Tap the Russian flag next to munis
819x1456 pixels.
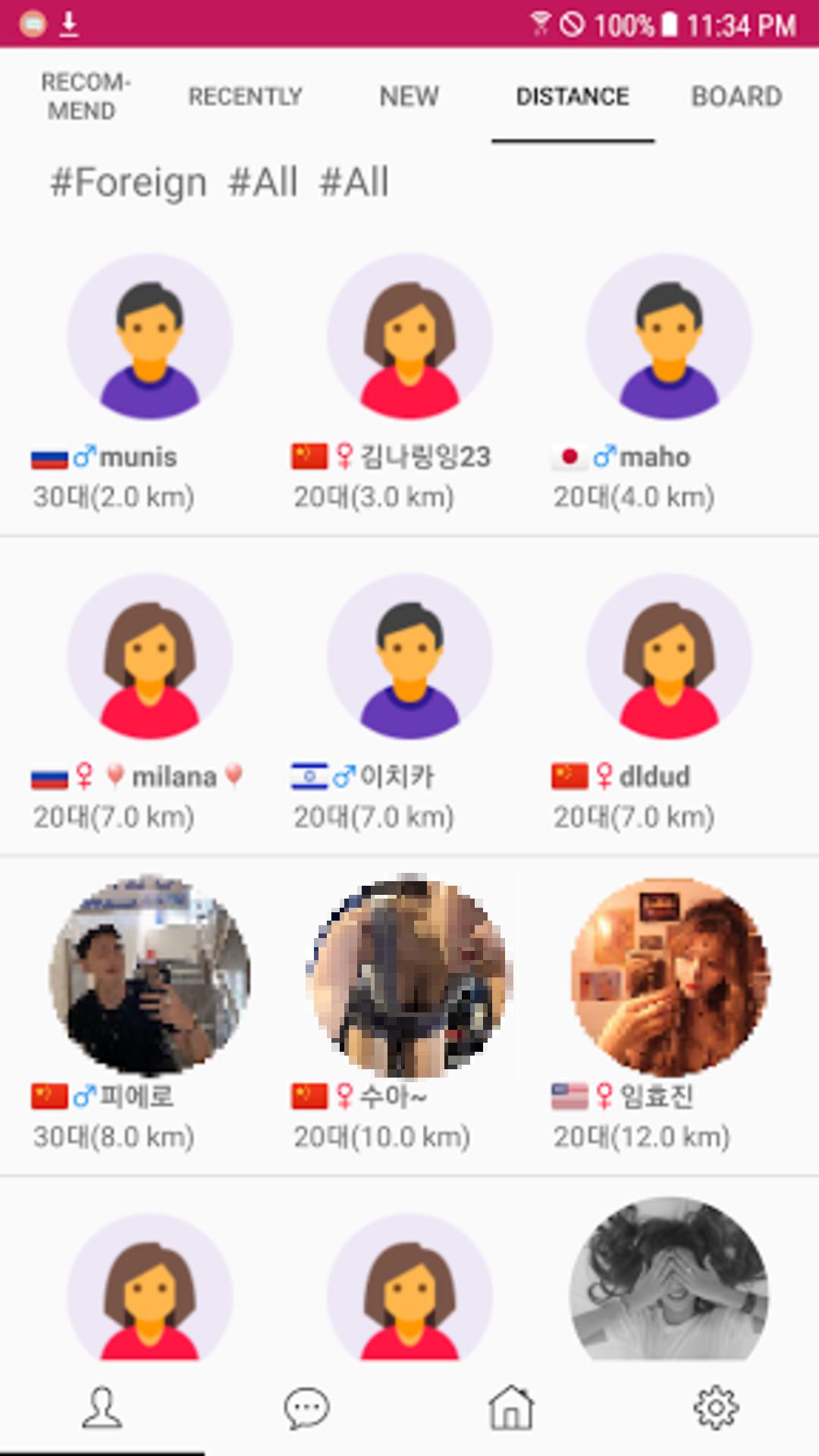click(49, 457)
